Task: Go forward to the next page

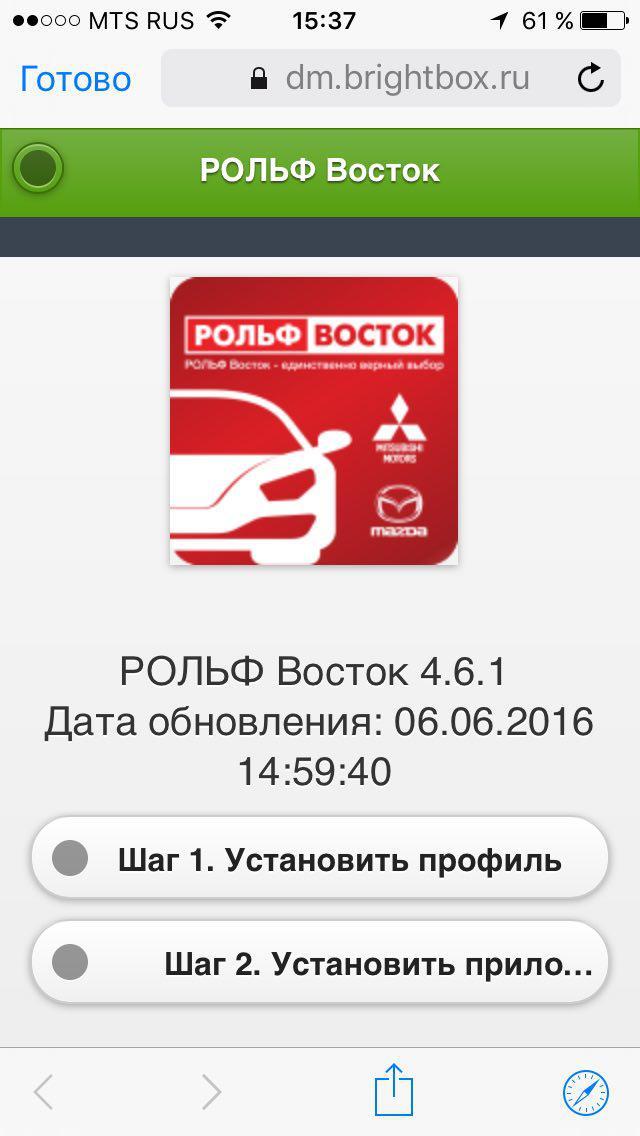Action: (x=211, y=1092)
